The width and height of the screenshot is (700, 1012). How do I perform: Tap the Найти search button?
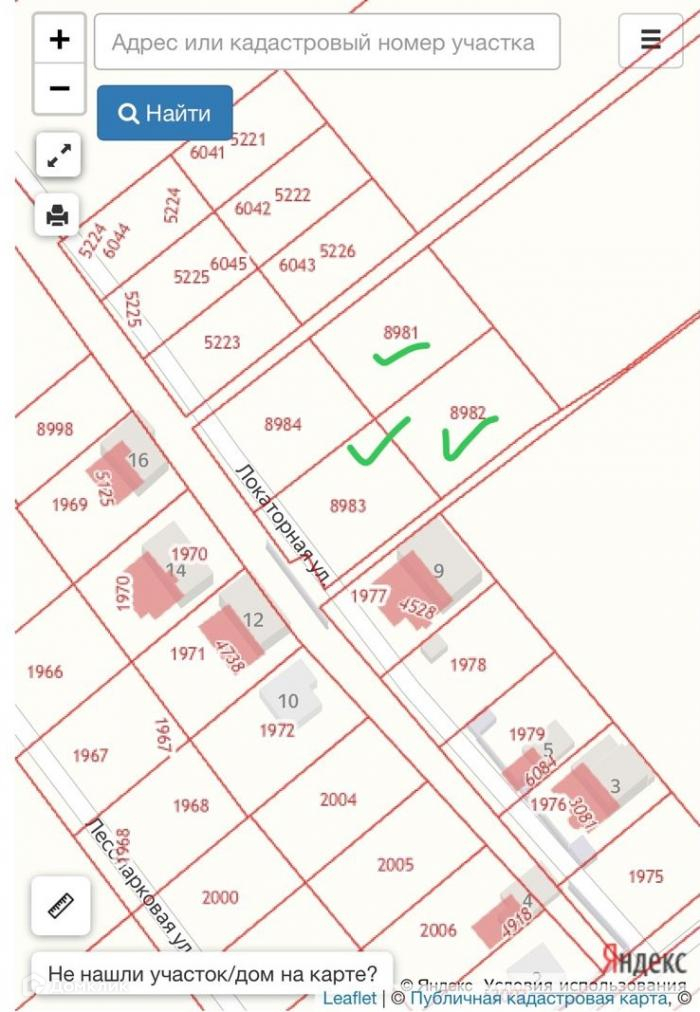pyautogui.click(x=165, y=113)
